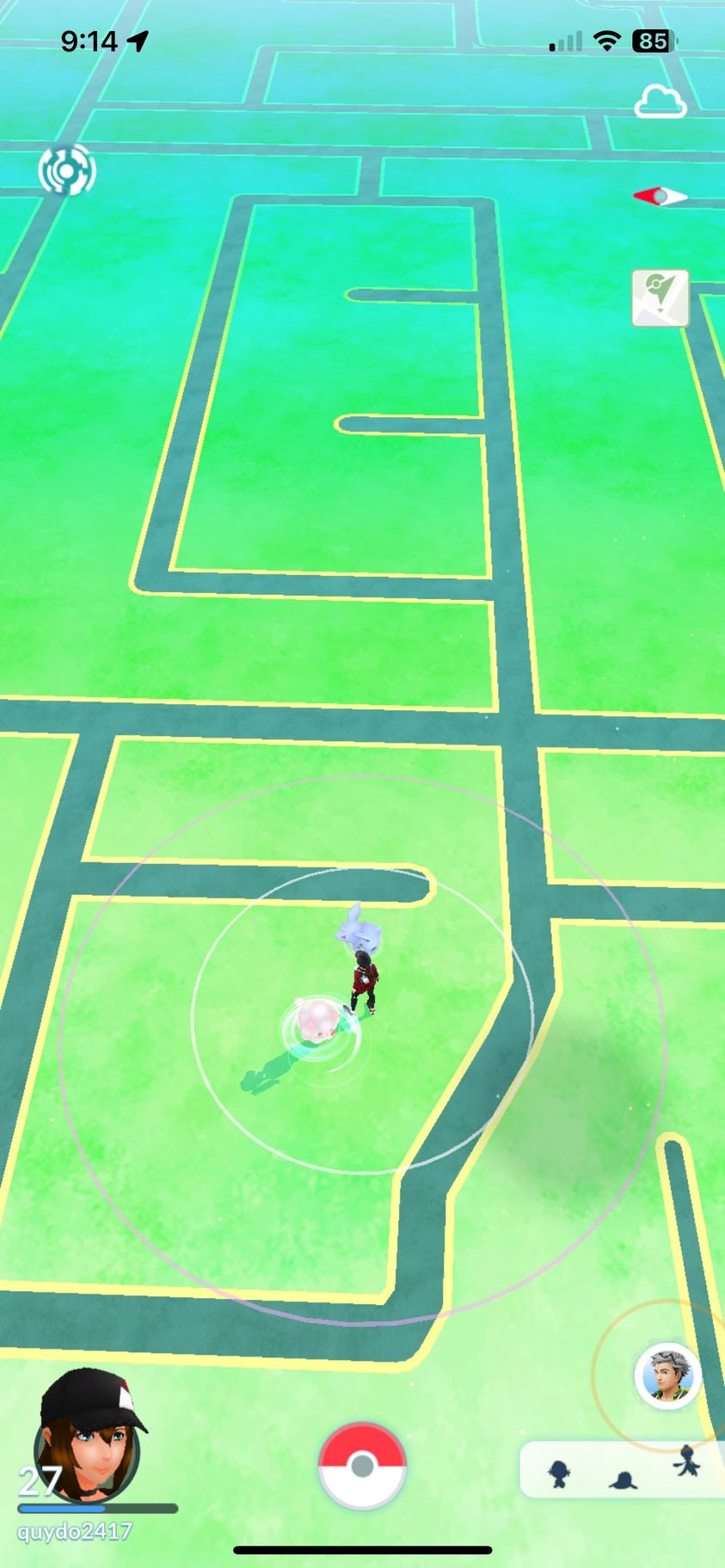This screenshot has width=725, height=1568.
Task: Open the main menu Poké Ball button
Action: 362,1466
